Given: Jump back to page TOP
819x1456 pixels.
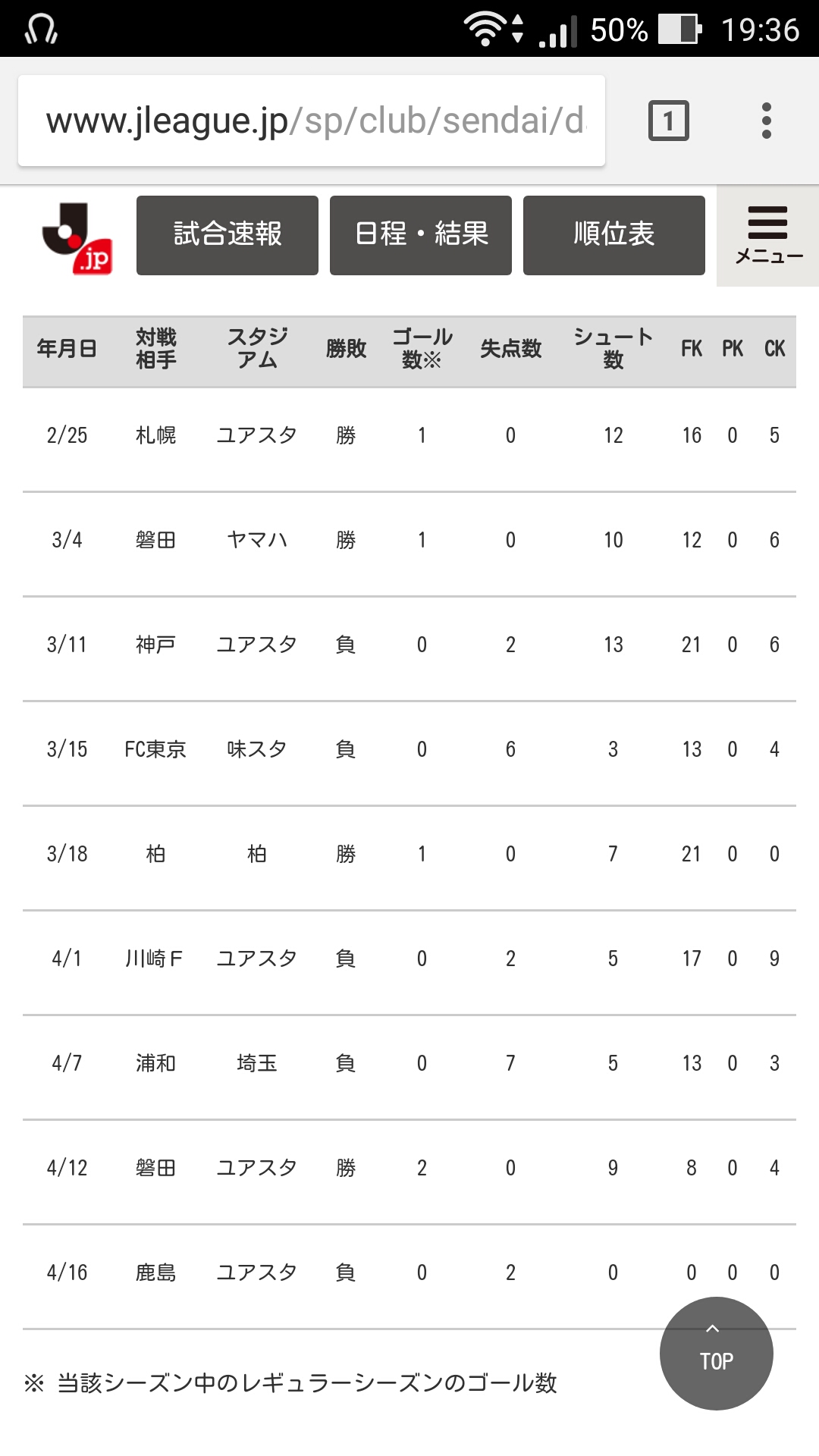Looking at the screenshot, I should point(717,1354).
